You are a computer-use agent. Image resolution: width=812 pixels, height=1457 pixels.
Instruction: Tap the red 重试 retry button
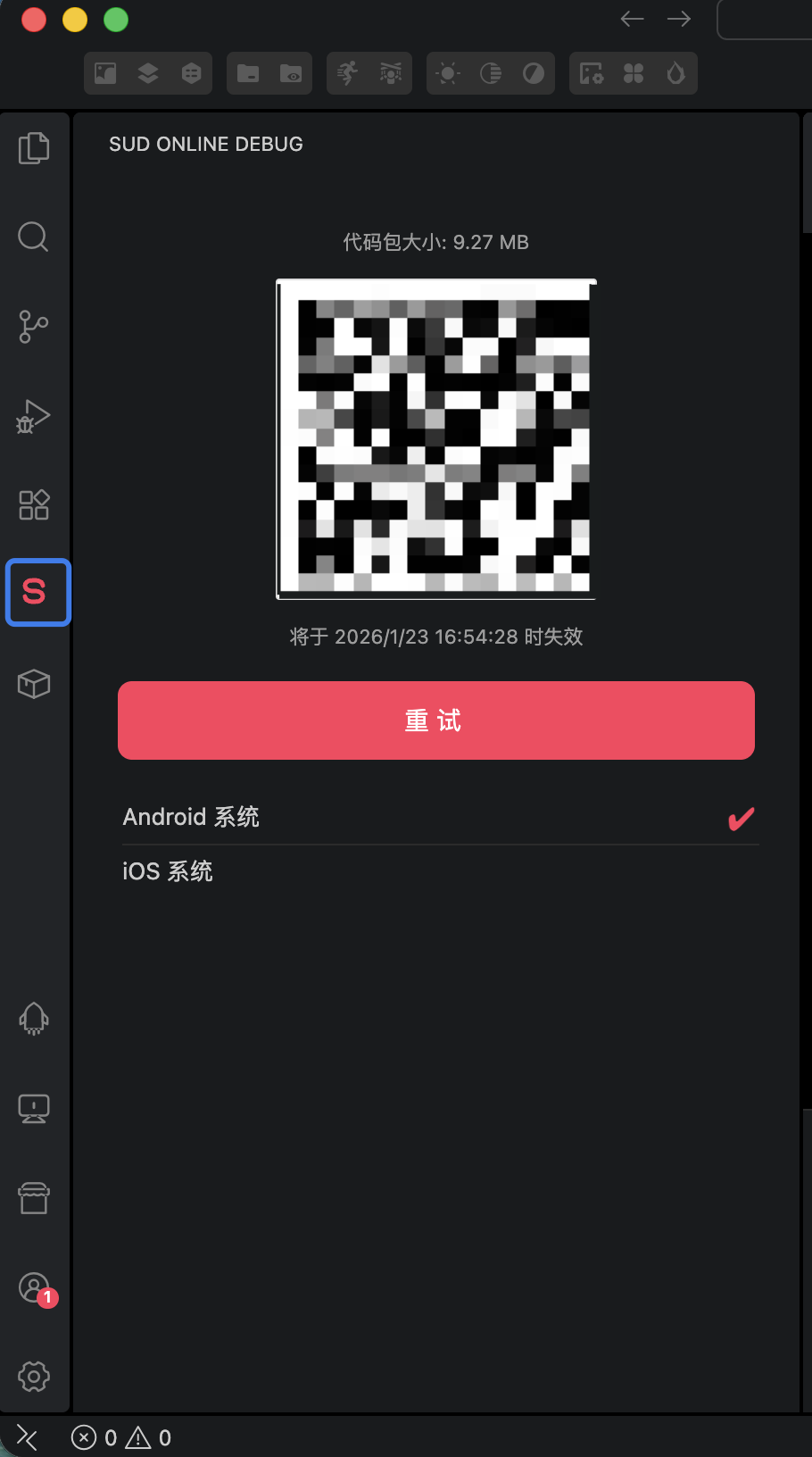435,720
